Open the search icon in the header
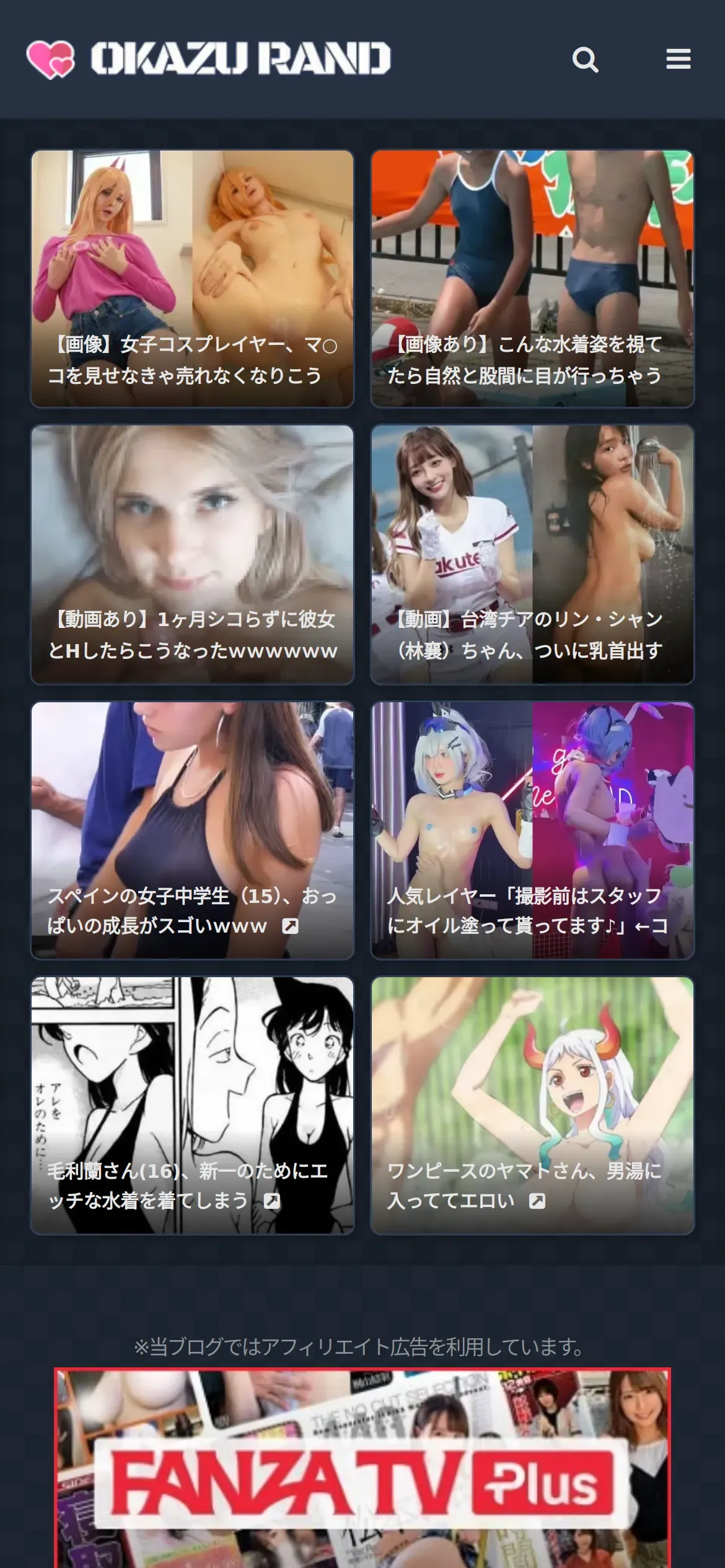Viewport: 725px width, 1568px height. [x=585, y=59]
